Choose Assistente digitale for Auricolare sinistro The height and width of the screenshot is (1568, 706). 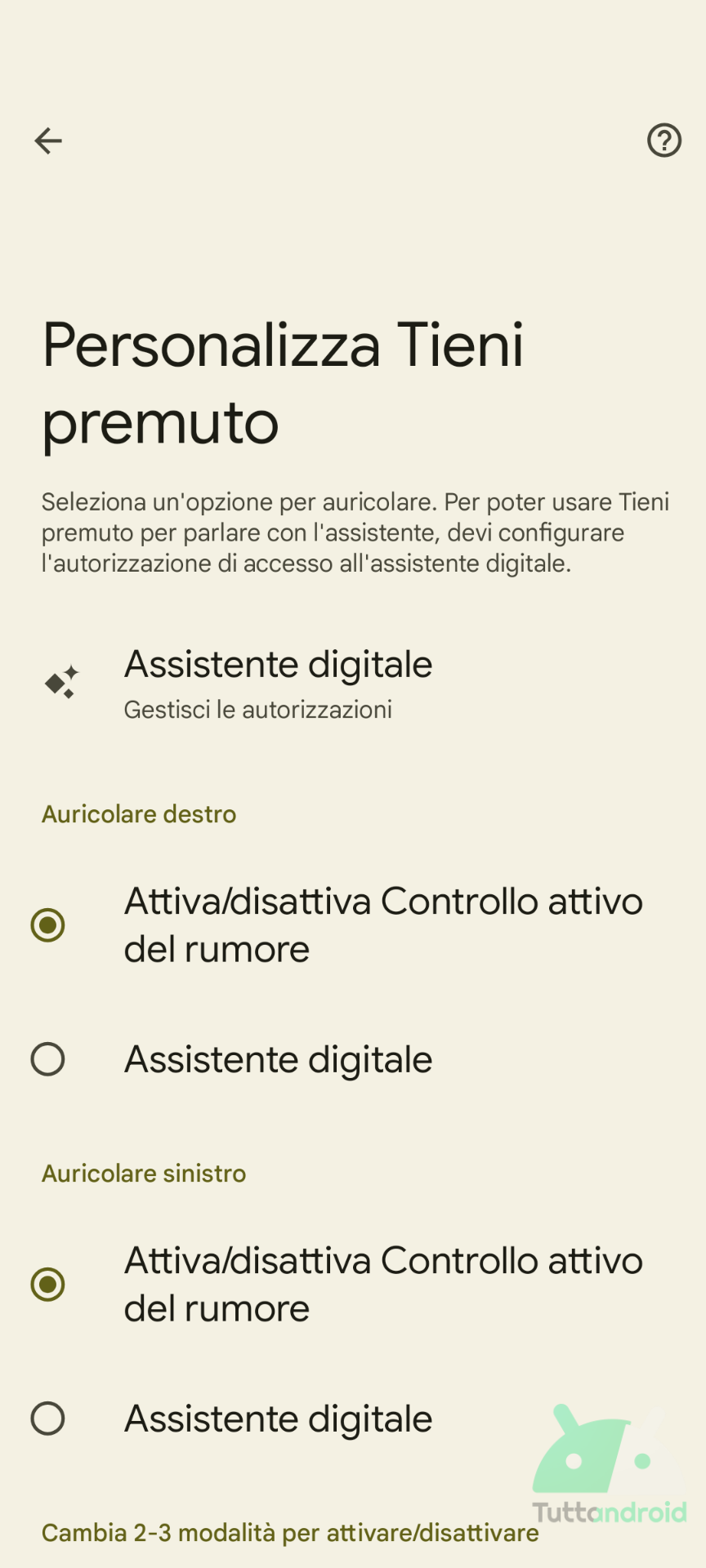click(48, 1419)
